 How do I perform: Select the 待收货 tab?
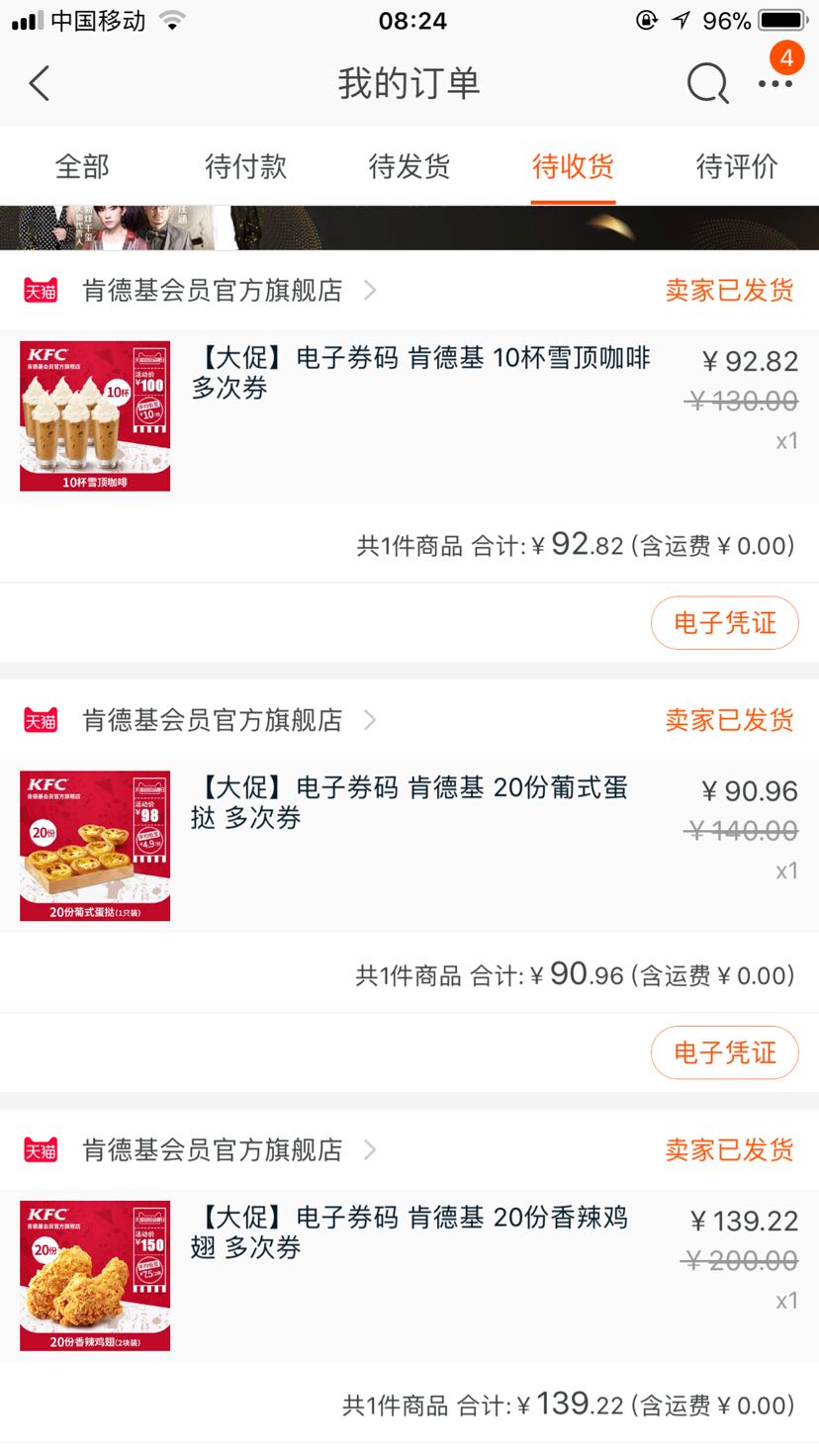pos(573,166)
